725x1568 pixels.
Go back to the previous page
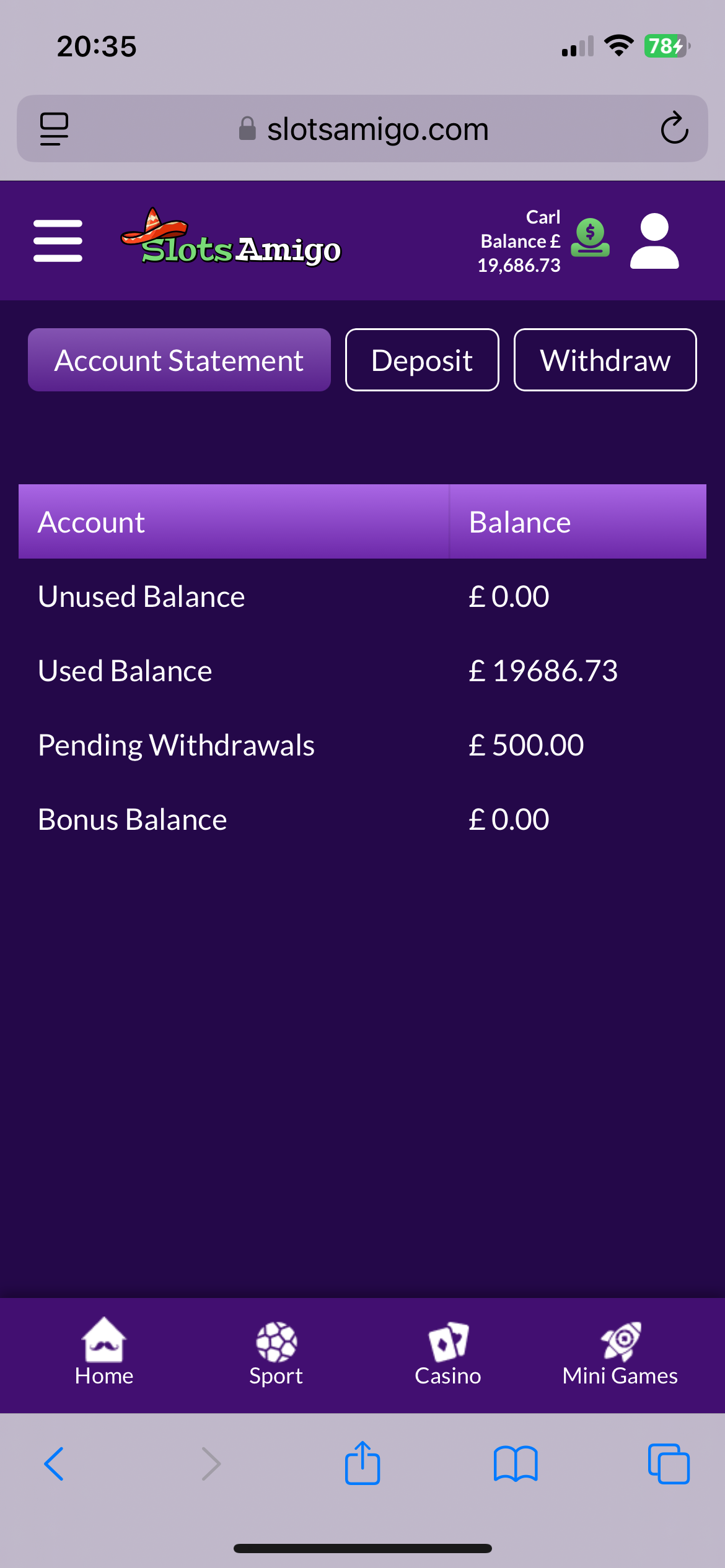54,1464
